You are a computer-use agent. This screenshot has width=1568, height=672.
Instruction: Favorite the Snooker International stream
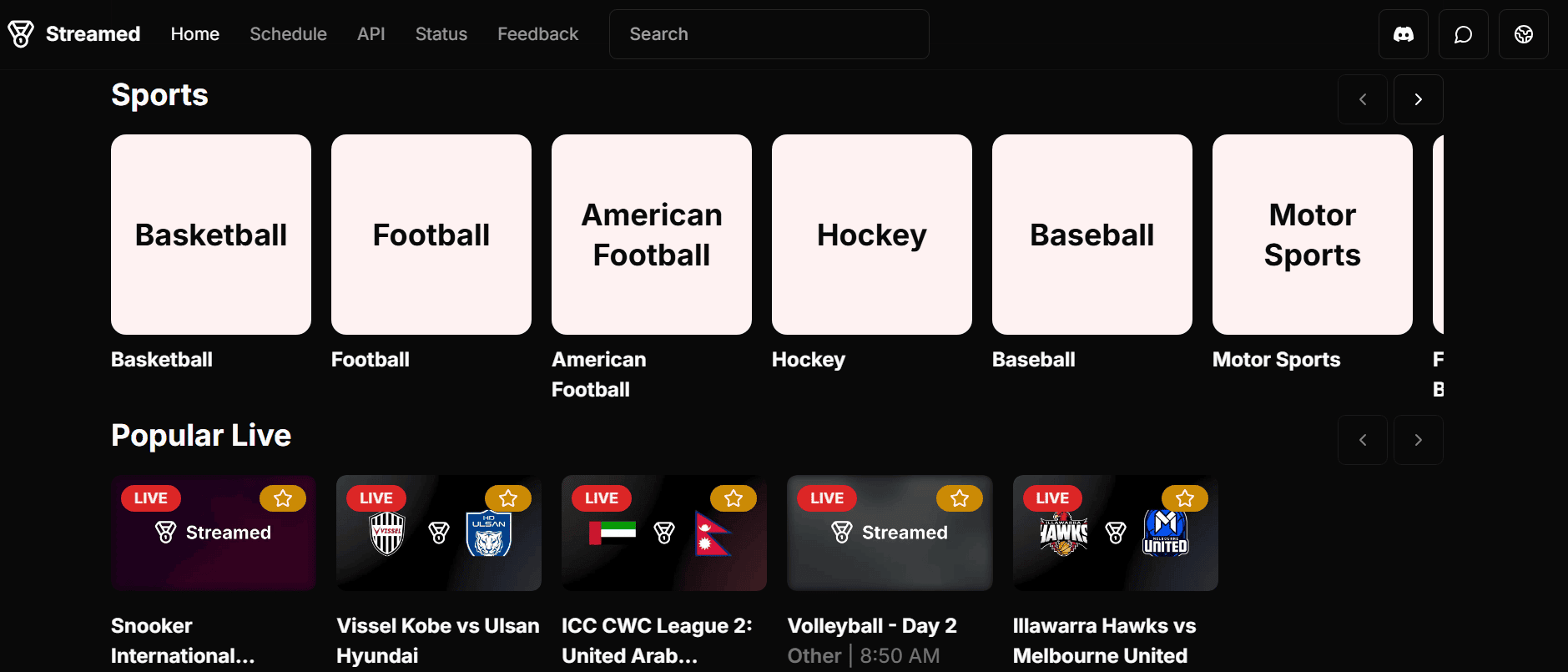point(283,498)
